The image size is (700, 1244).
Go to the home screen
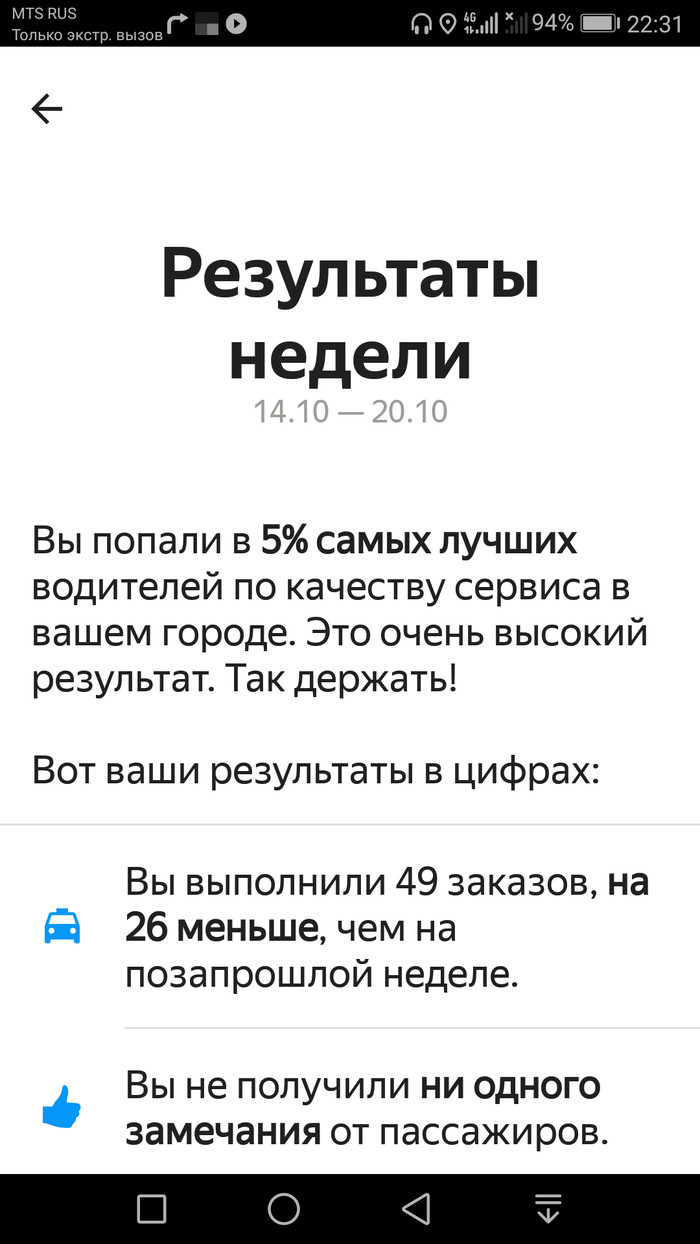click(x=284, y=1209)
